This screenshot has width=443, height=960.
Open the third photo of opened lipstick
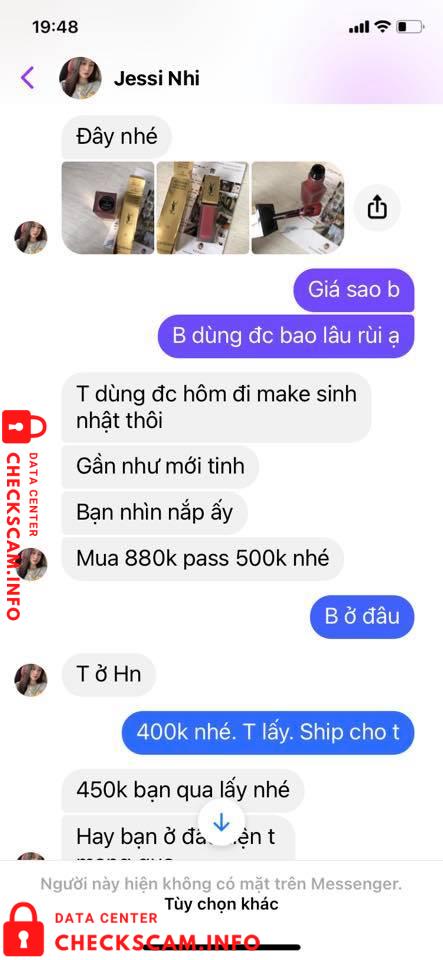(297, 208)
